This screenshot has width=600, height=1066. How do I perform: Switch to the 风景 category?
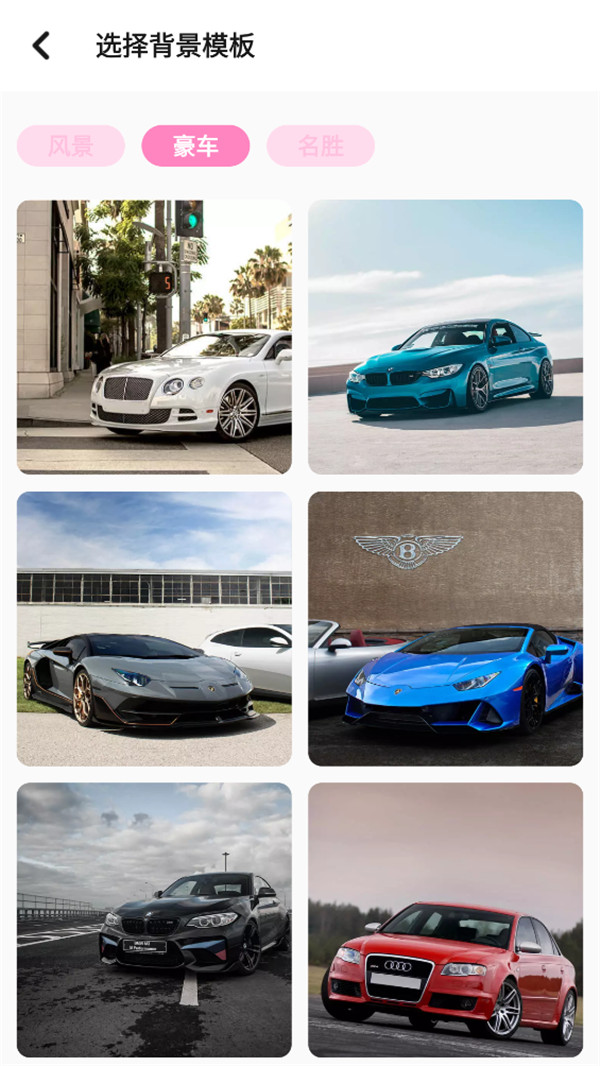tap(71, 146)
